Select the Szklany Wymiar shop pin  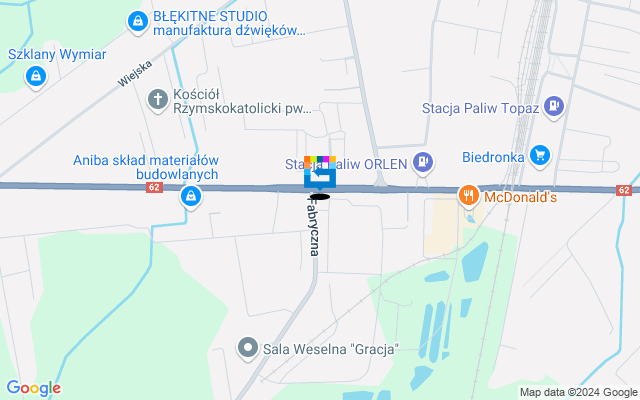coord(36,76)
